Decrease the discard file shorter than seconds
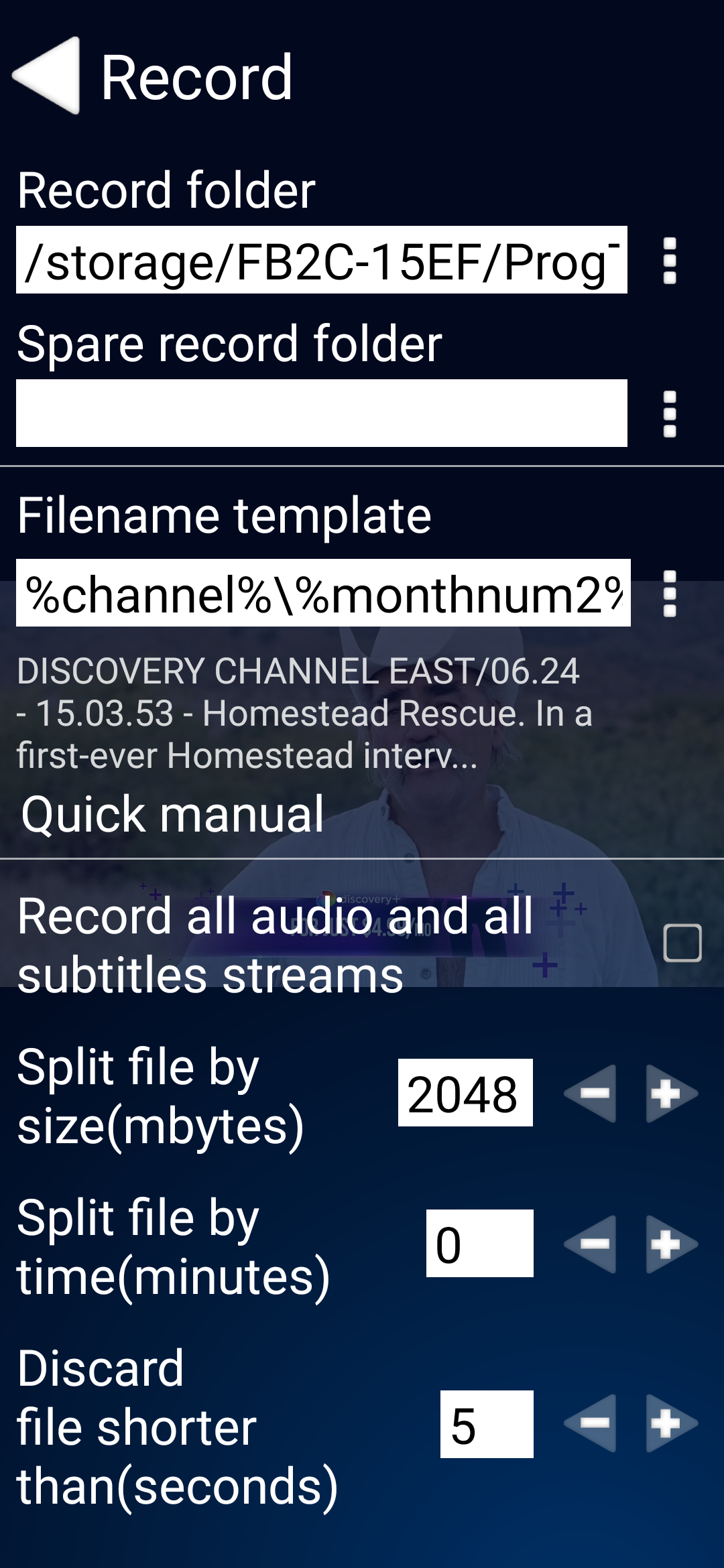The image size is (724, 1568). 591,1423
